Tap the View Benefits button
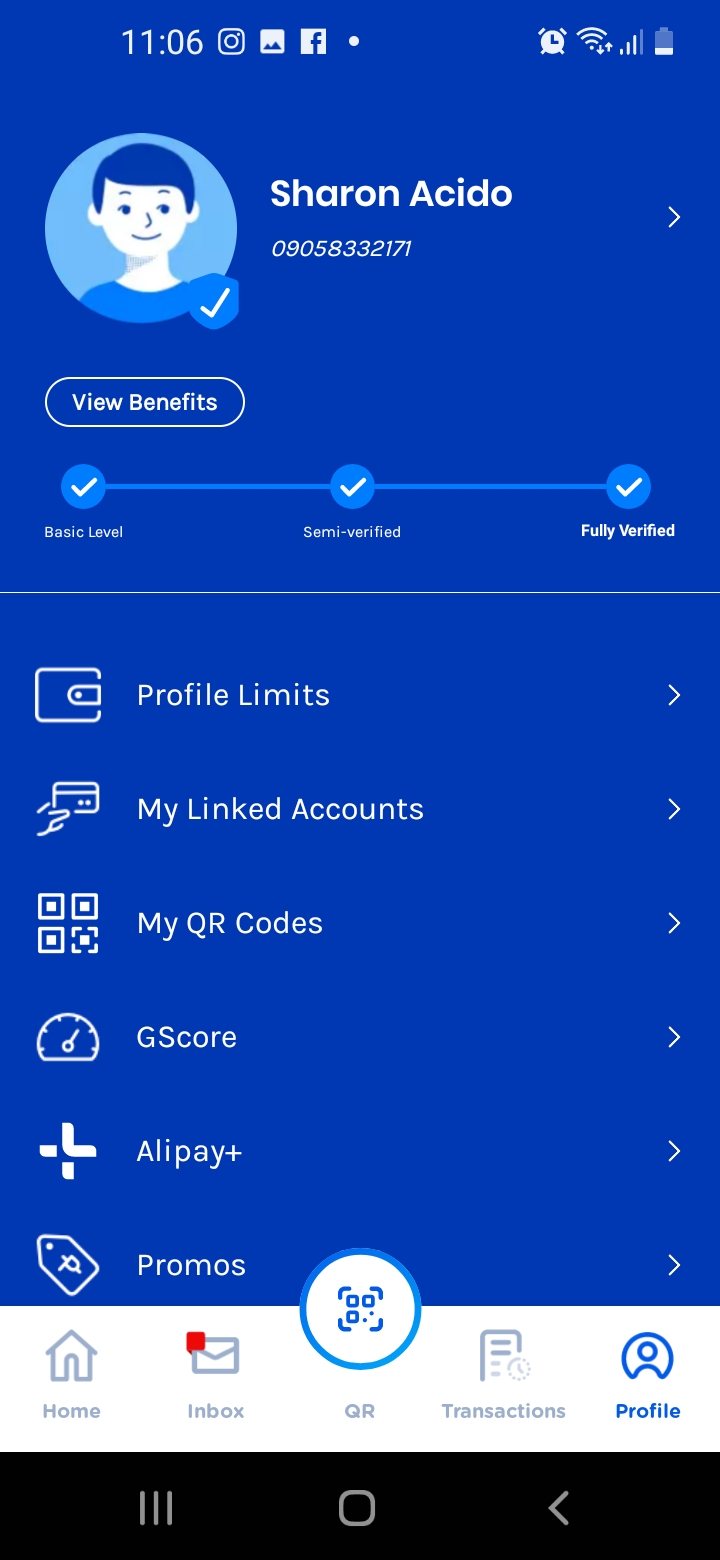The width and height of the screenshot is (720, 1560). tap(145, 402)
